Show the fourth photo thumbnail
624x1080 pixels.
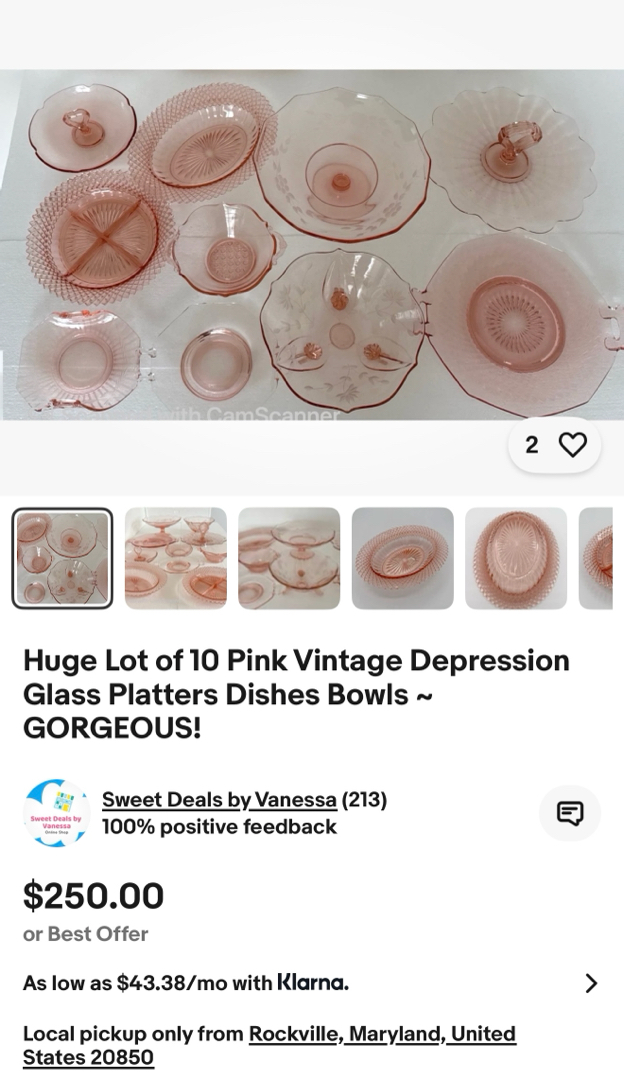tap(402, 558)
